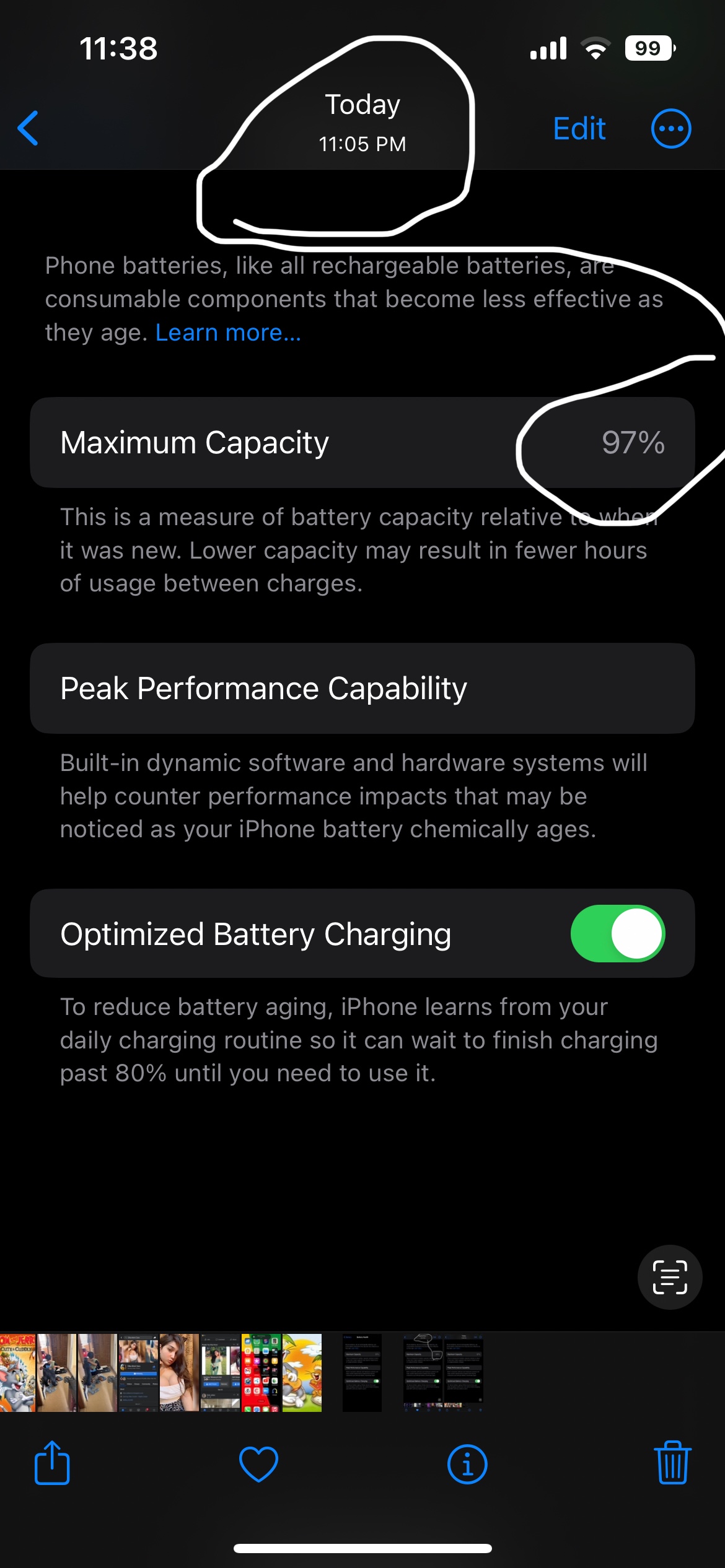The width and height of the screenshot is (725, 1568).
Task: Mark this photo as favorite
Action: (258, 1464)
